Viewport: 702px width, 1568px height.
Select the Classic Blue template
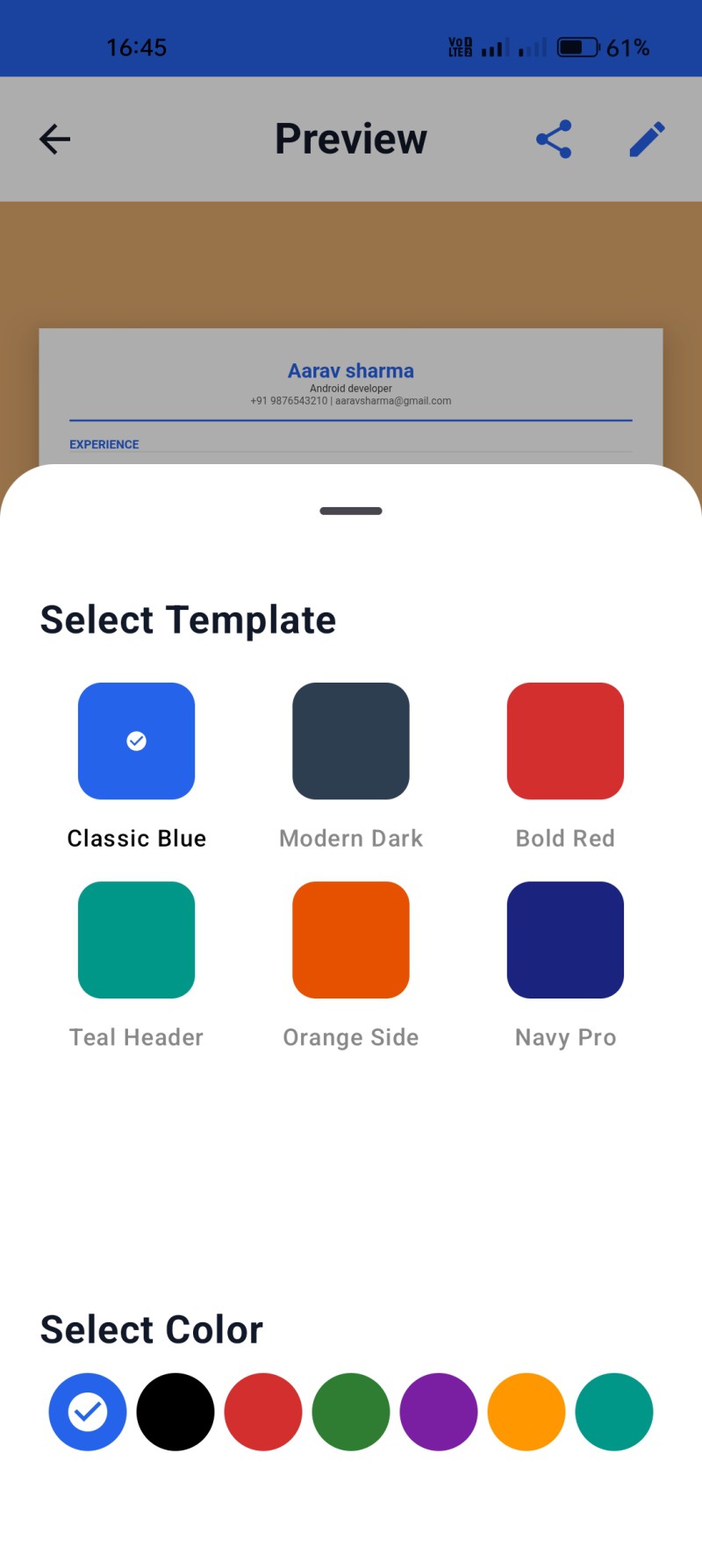[136, 741]
